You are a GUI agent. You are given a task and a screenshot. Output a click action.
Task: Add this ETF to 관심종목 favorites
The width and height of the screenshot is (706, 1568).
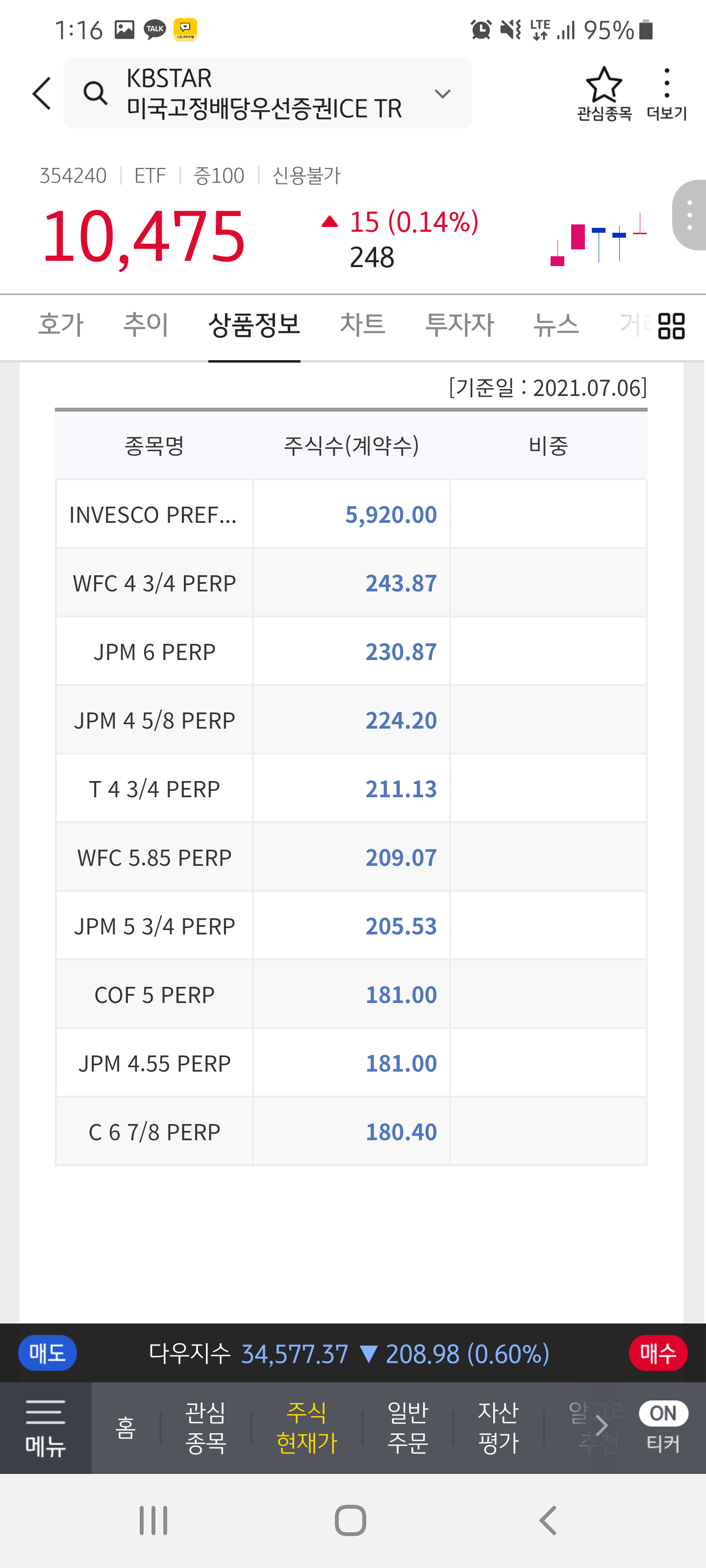(x=604, y=94)
